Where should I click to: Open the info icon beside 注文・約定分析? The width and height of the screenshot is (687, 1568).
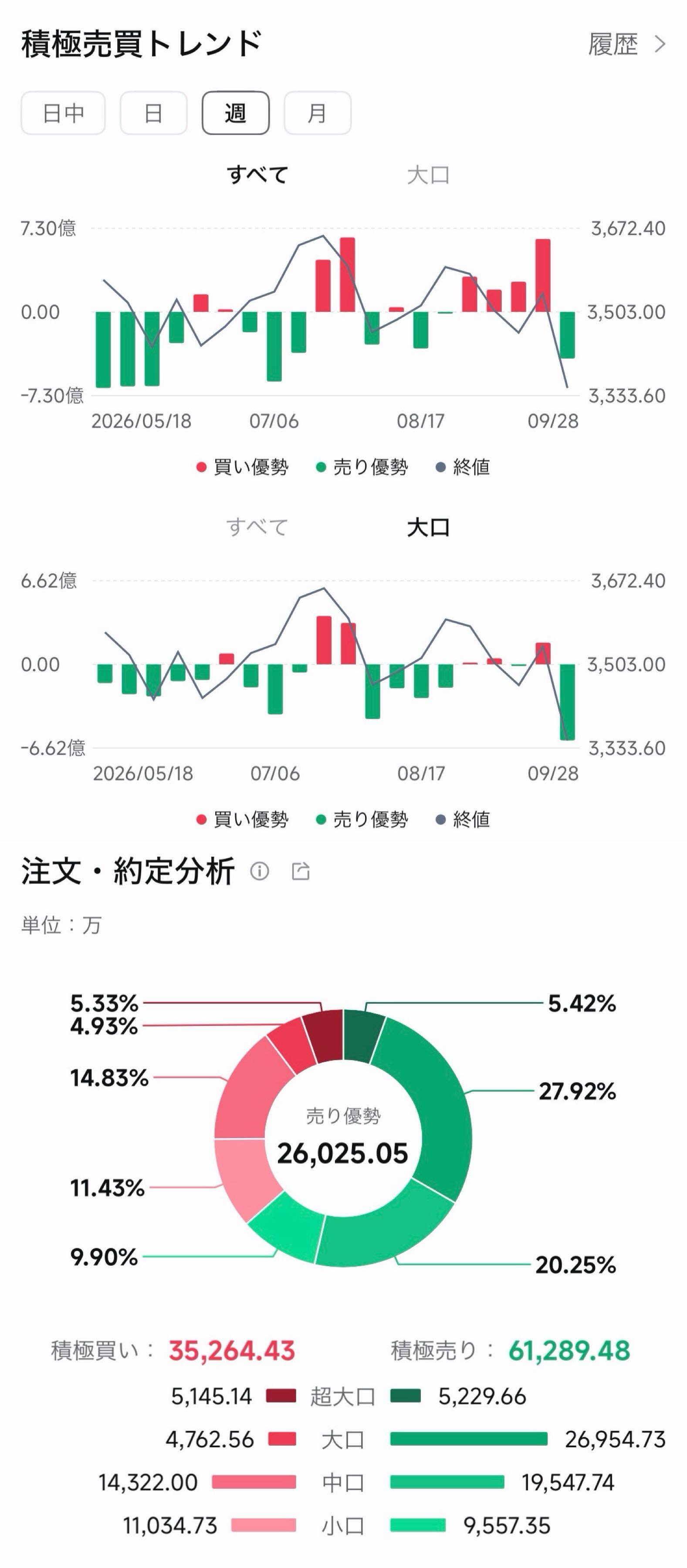point(260,871)
